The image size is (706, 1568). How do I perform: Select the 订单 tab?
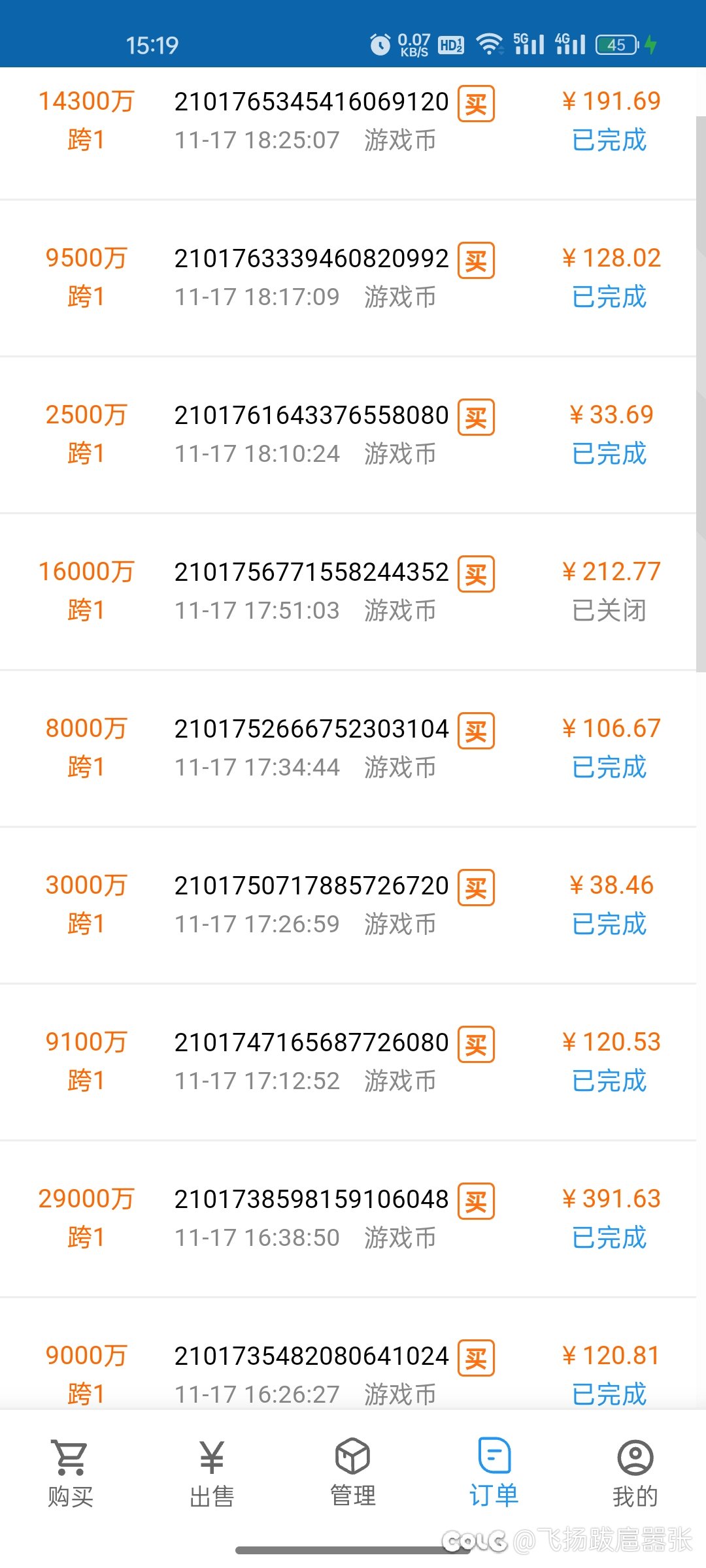[x=494, y=1474]
